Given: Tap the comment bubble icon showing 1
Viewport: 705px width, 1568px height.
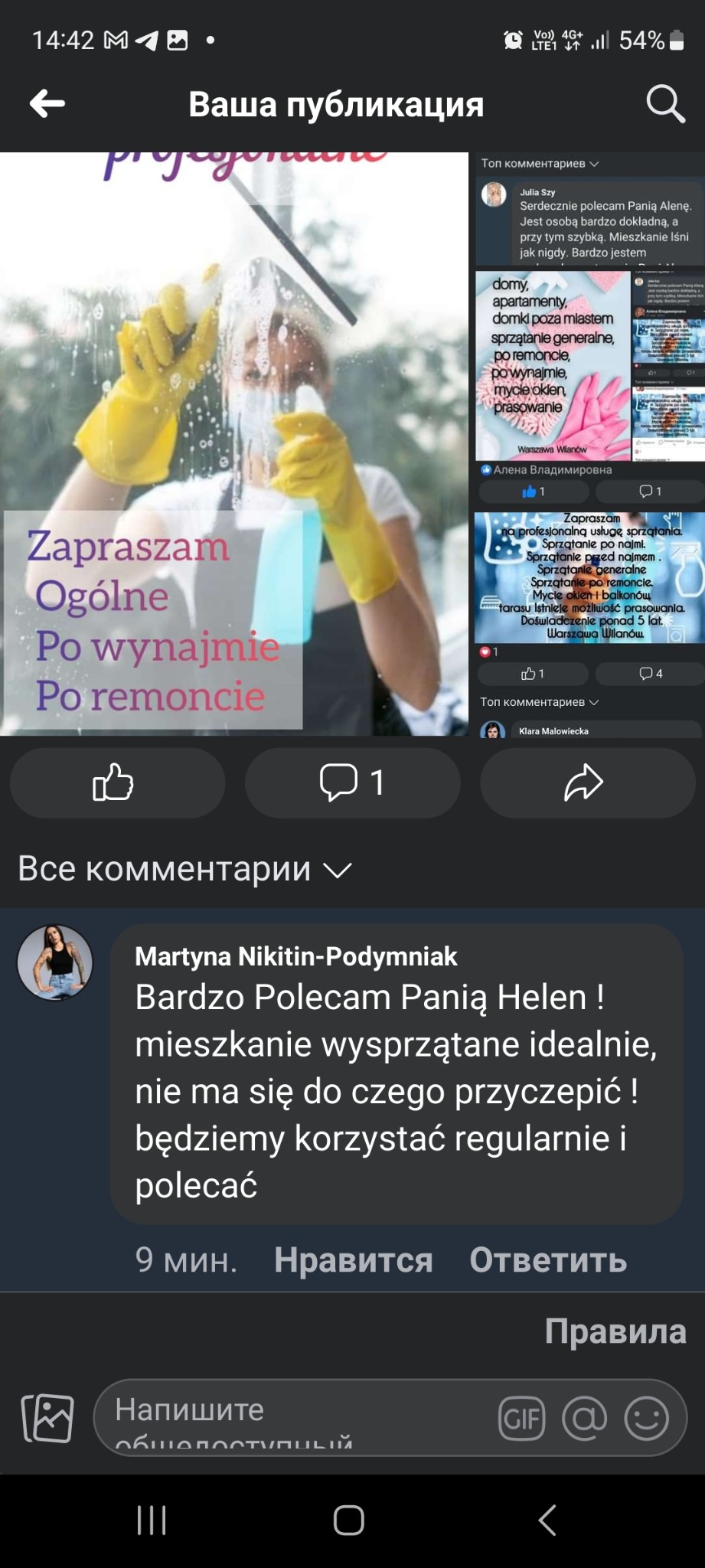Looking at the screenshot, I should click(351, 782).
